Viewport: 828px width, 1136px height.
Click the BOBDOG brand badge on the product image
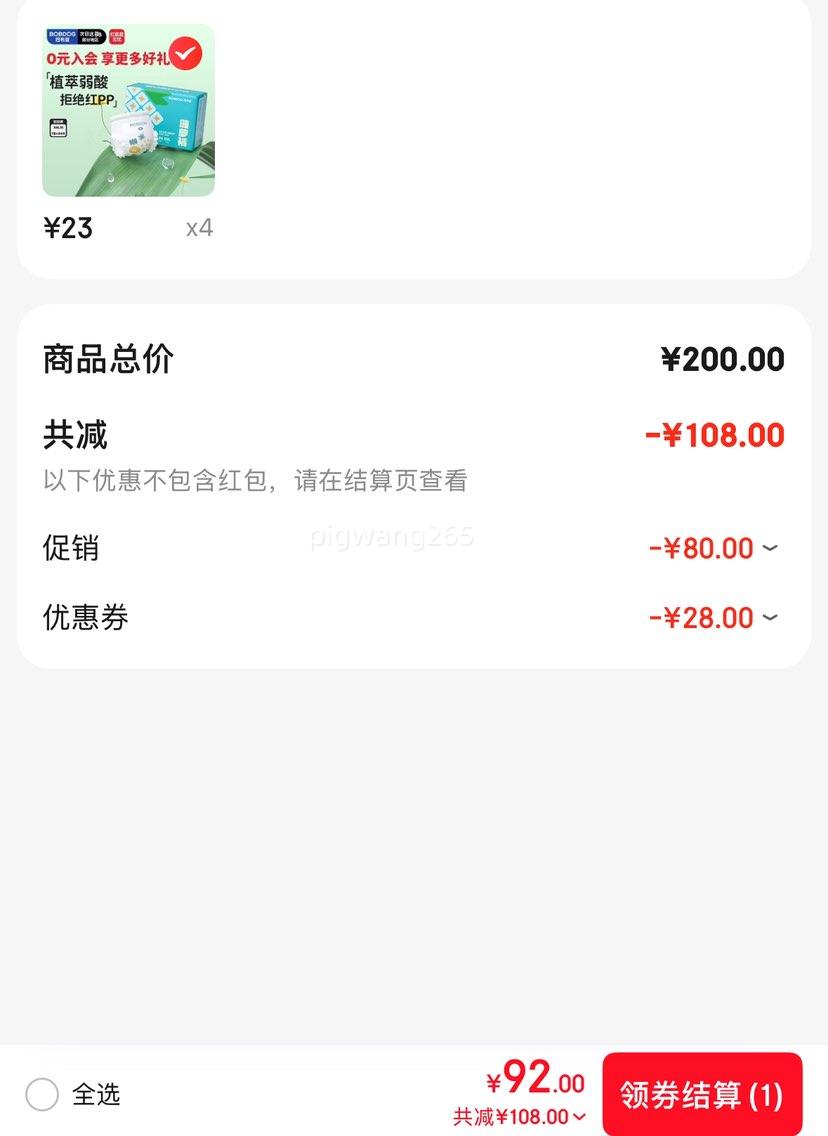point(61,35)
